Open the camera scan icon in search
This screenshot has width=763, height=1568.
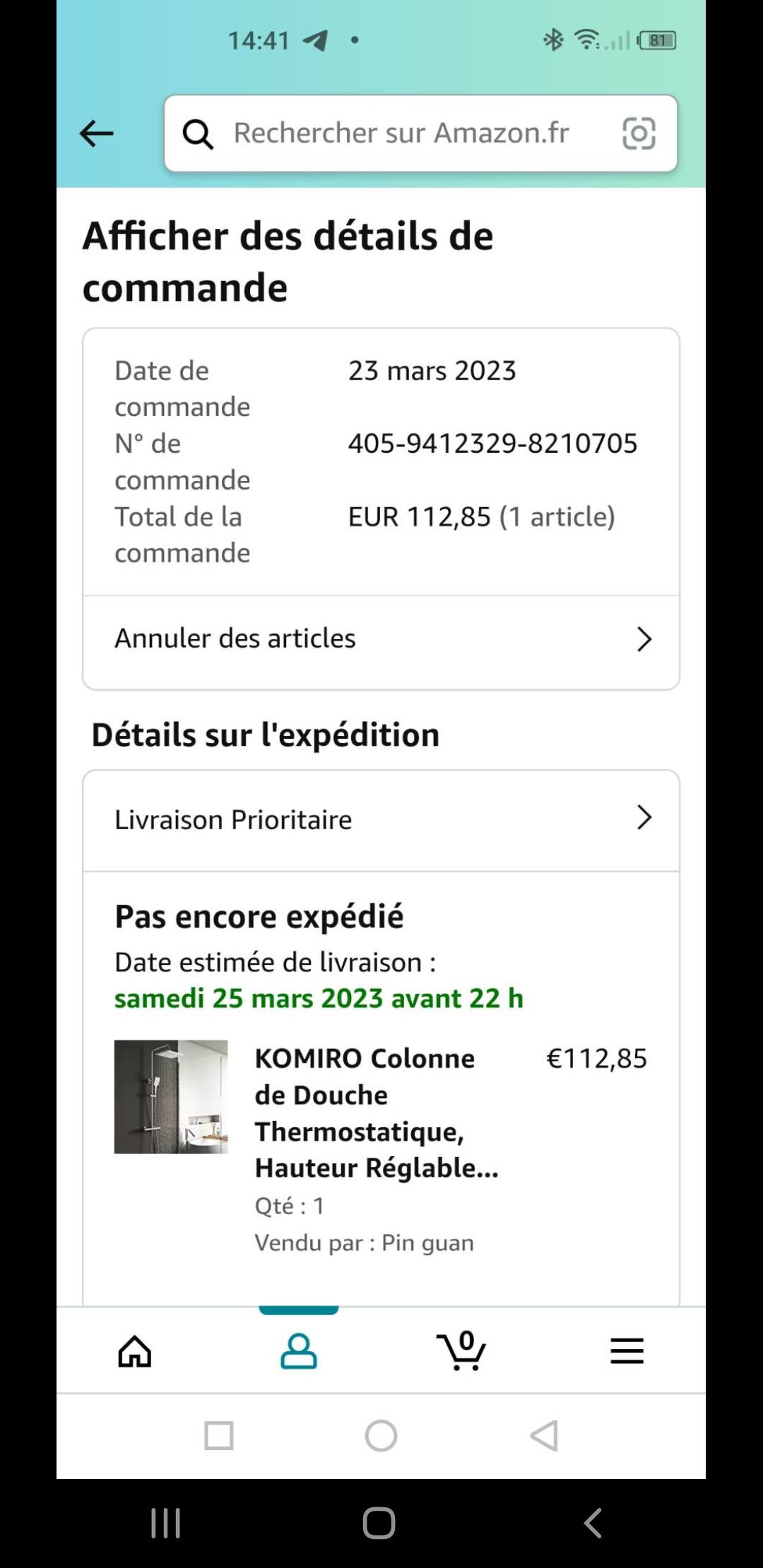pyautogui.click(x=639, y=133)
